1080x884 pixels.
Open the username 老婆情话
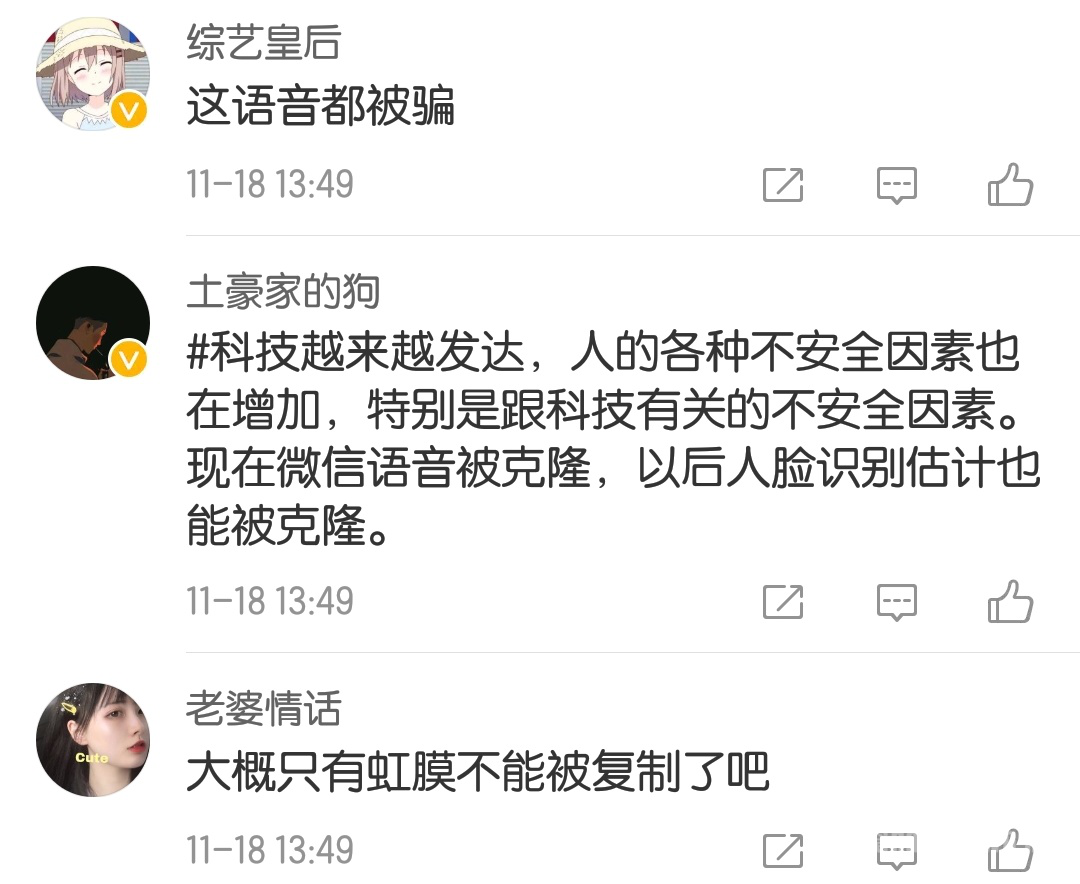(x=264, y=709)
